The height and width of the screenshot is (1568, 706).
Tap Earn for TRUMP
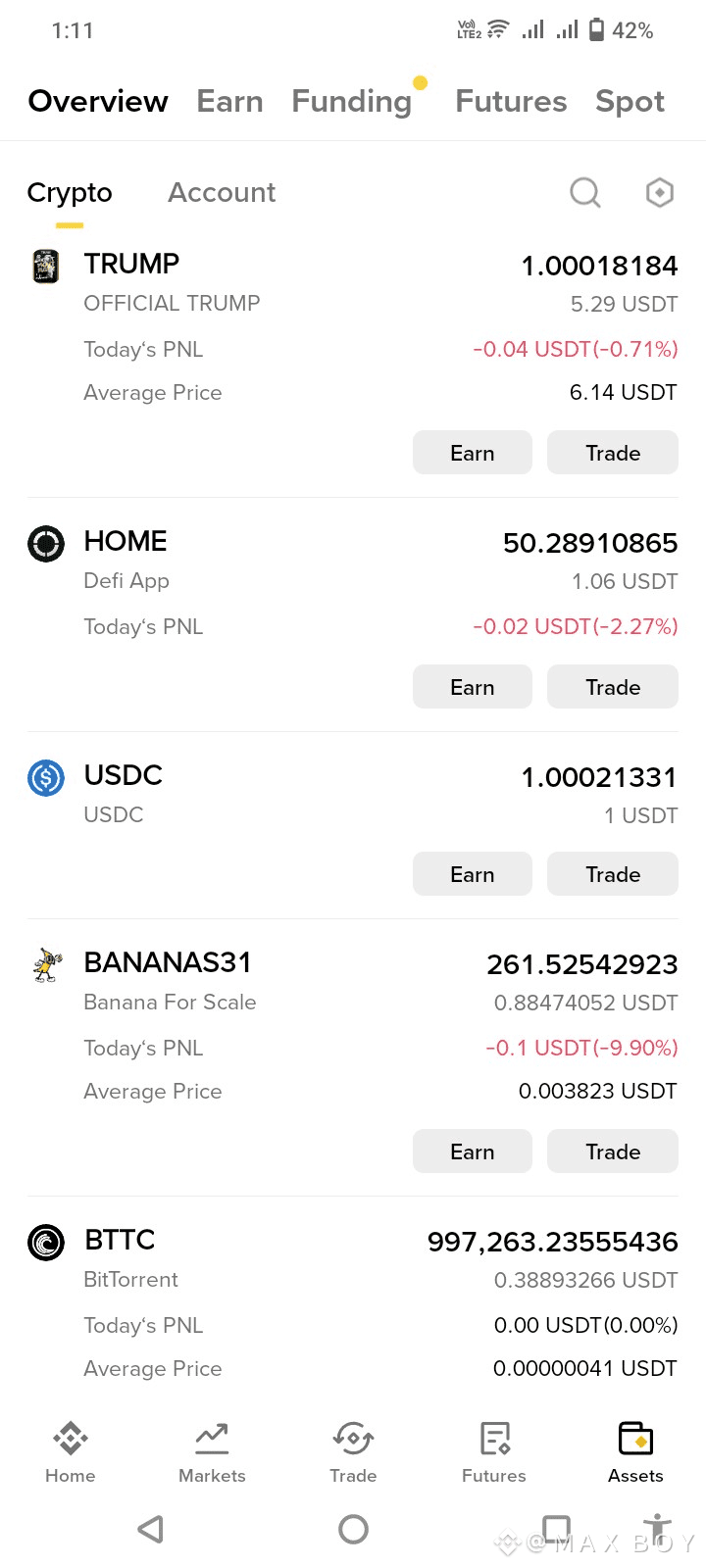click(x=472, y=453)
